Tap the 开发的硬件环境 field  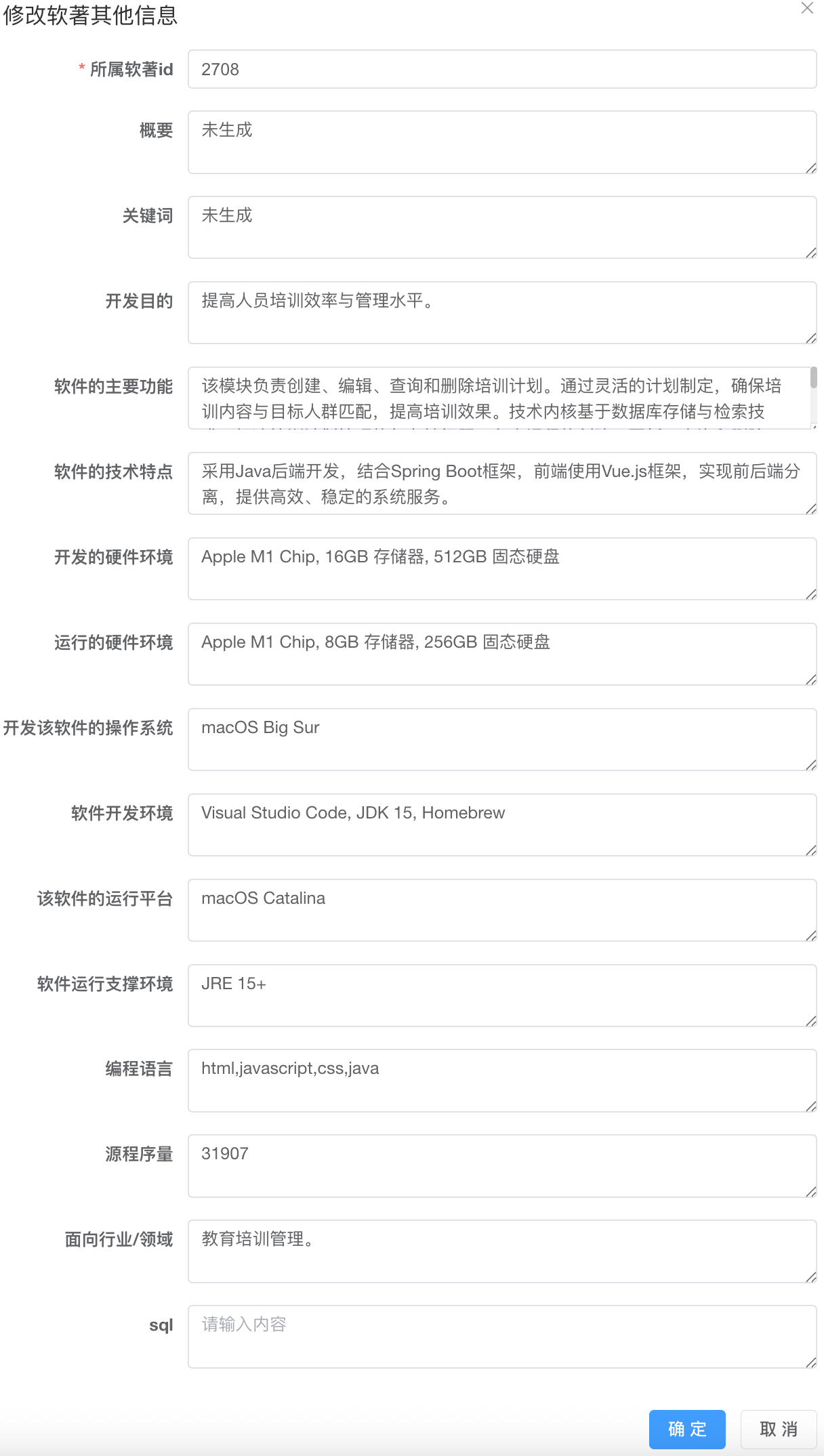(x=502, y=569)
